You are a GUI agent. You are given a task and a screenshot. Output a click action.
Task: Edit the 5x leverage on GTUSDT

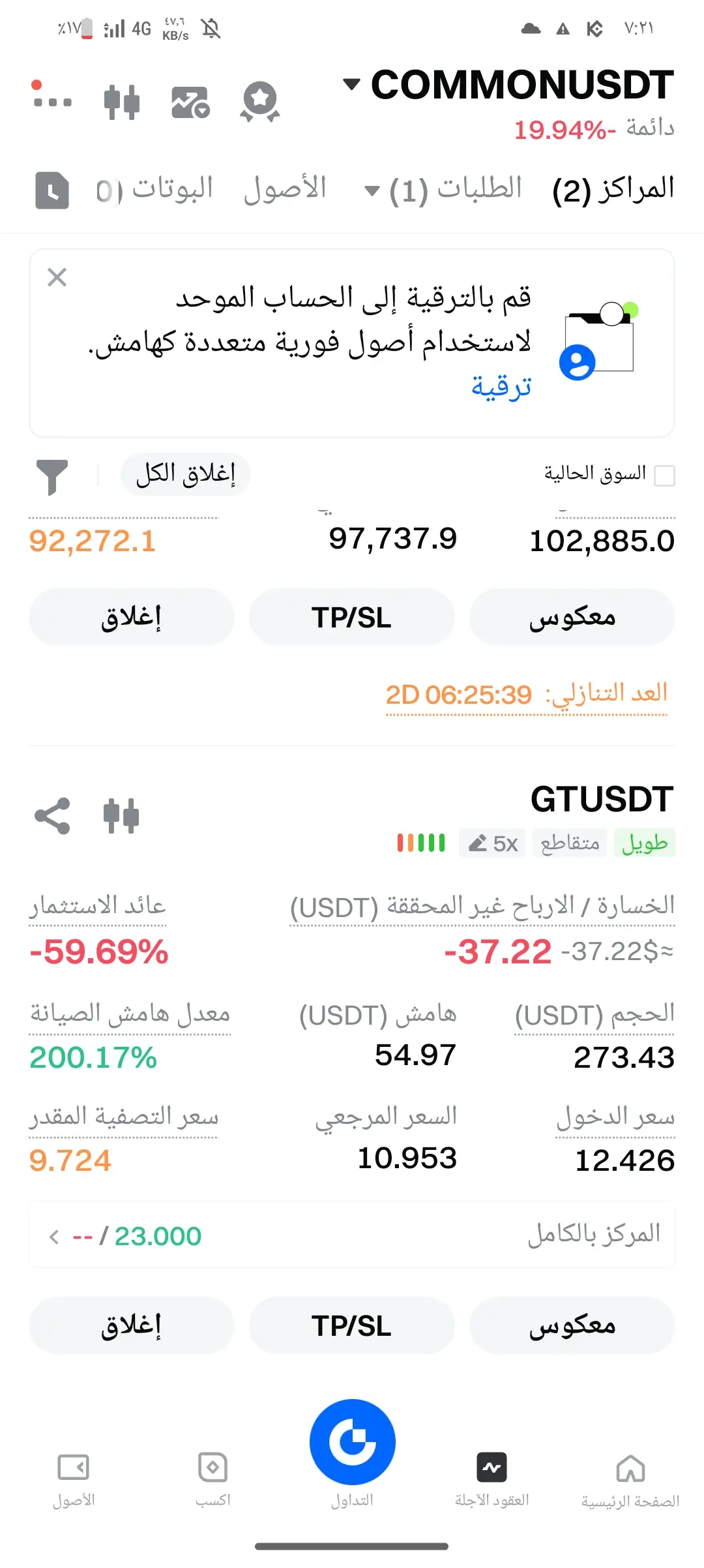click(492, 843)
